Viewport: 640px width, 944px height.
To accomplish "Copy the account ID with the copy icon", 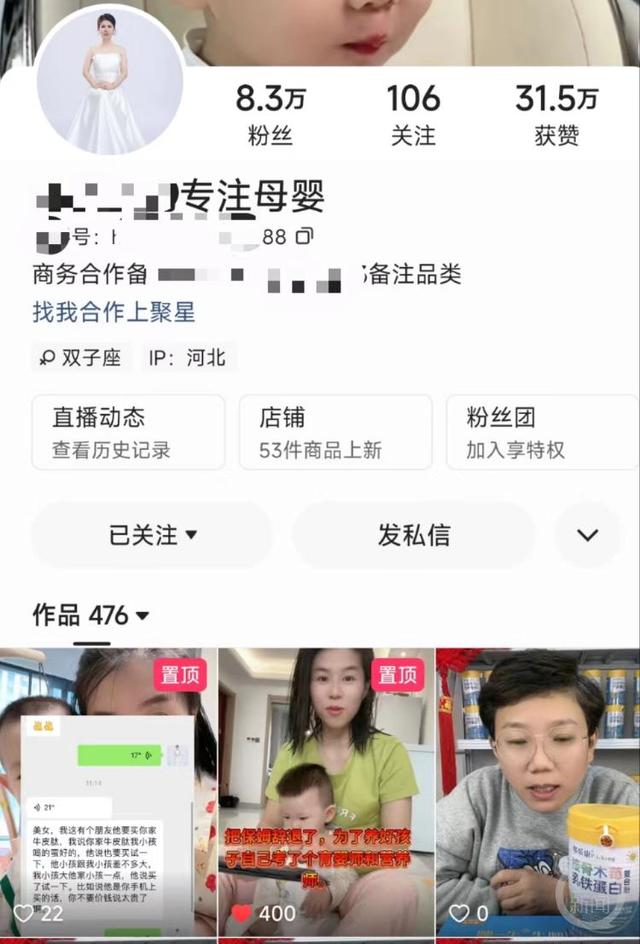I will (x=305, y=237).
